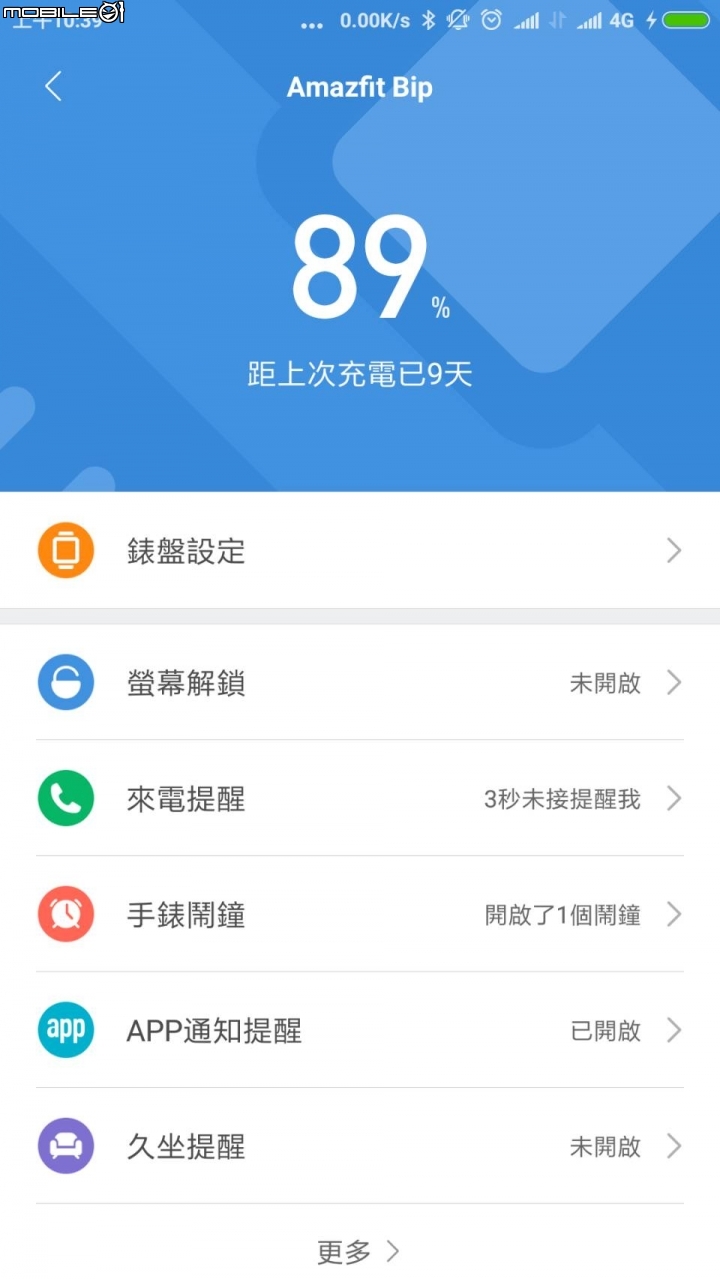Image resolution: width=720 pixels, height=1279 pixels.
Task: Go back using the top-left arrow
Action: pyautogui.click(x=54, y=86)
